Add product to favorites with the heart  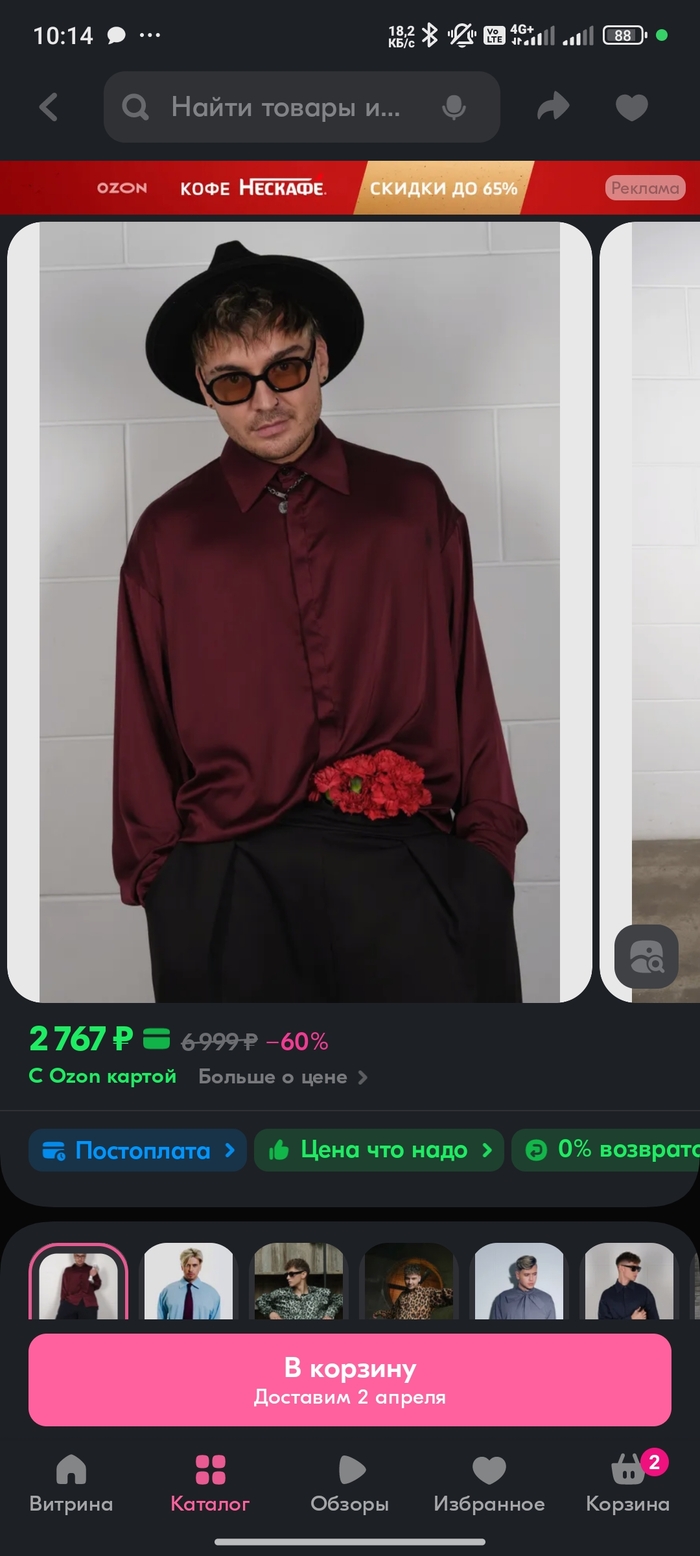(631, 107)
